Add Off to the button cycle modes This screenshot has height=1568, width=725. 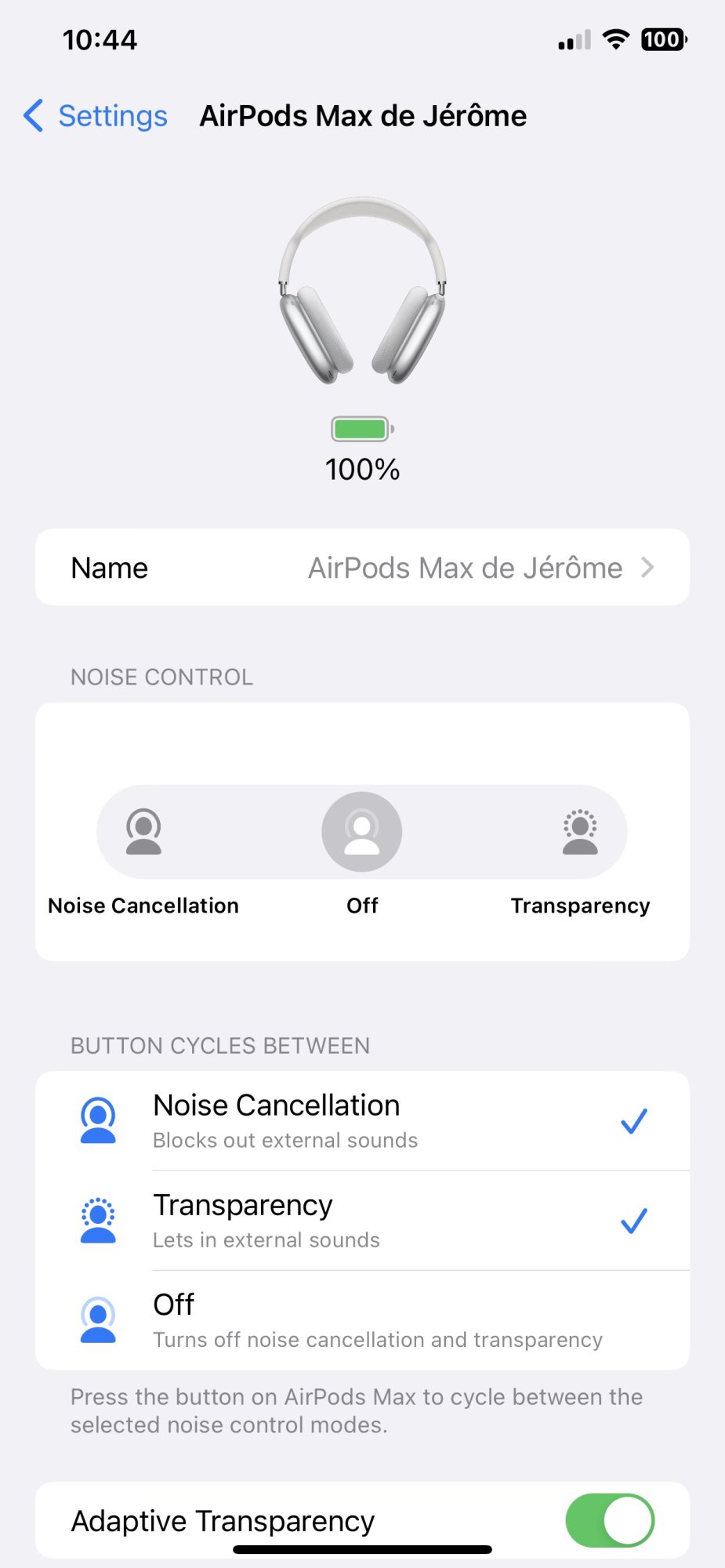362,1320
